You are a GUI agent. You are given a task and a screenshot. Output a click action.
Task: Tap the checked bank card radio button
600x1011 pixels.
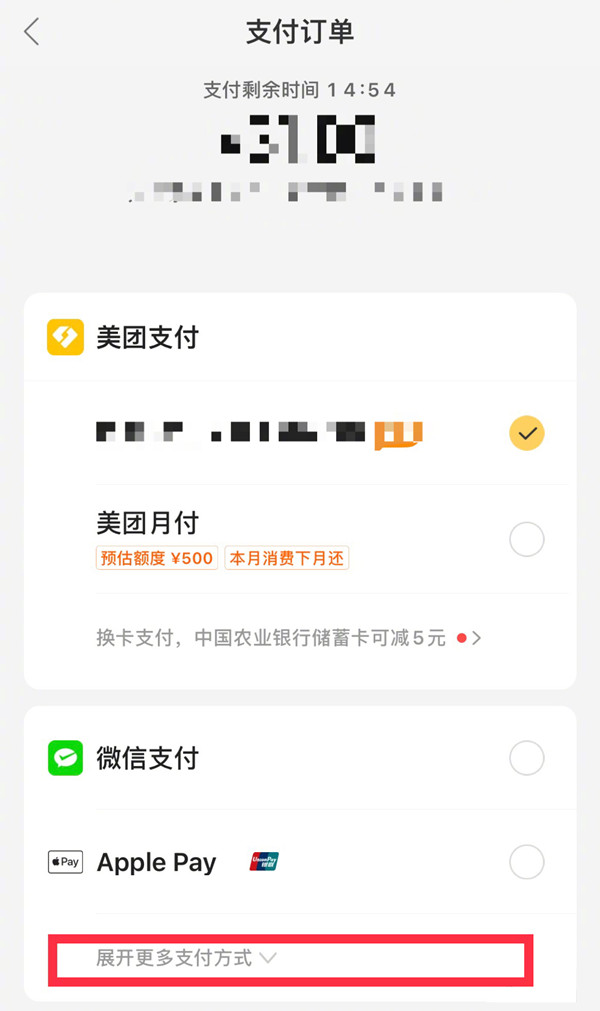[x=526, y=433]
